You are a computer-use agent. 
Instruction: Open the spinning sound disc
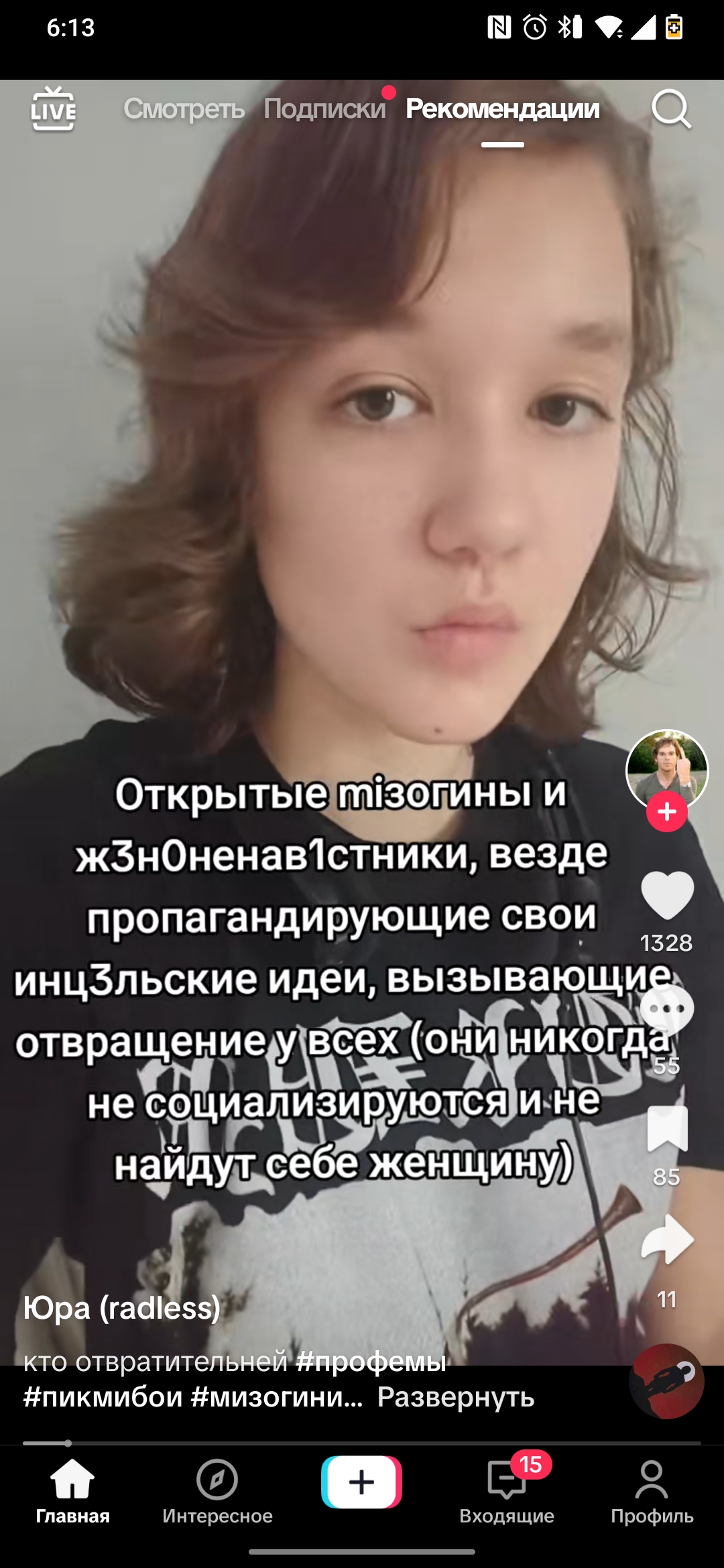tap(666, 1381)
